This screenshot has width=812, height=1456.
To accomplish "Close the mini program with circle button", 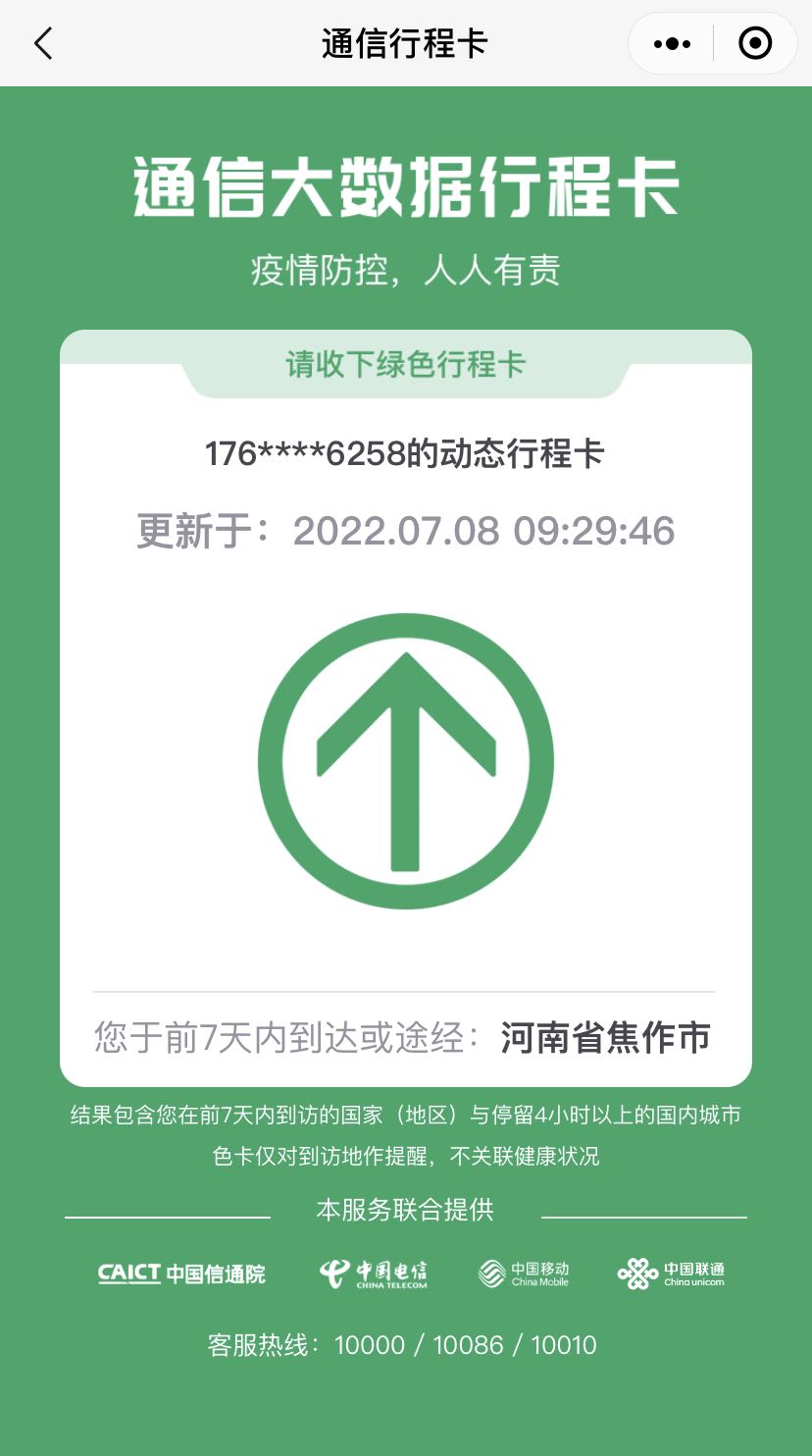I will (754, 44).
